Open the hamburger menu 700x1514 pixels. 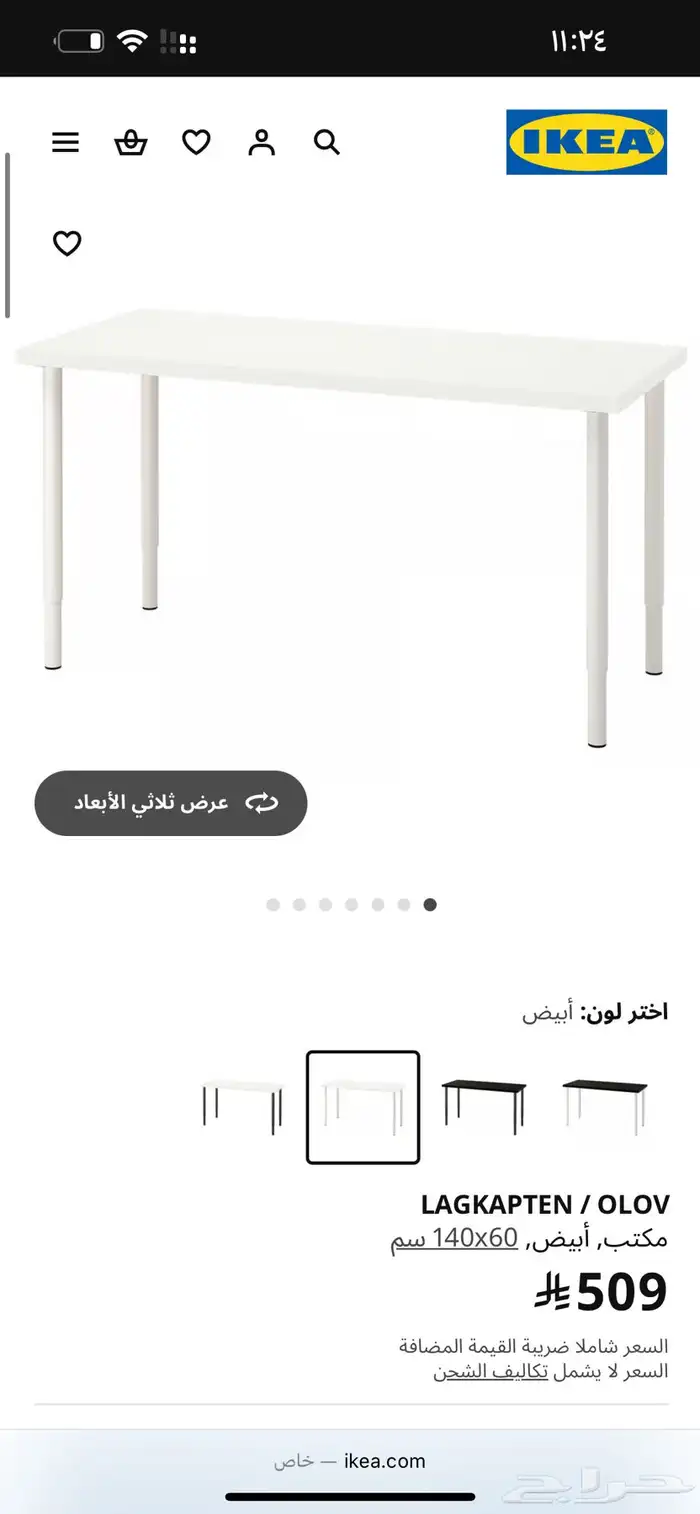click(x=65, y=143)
